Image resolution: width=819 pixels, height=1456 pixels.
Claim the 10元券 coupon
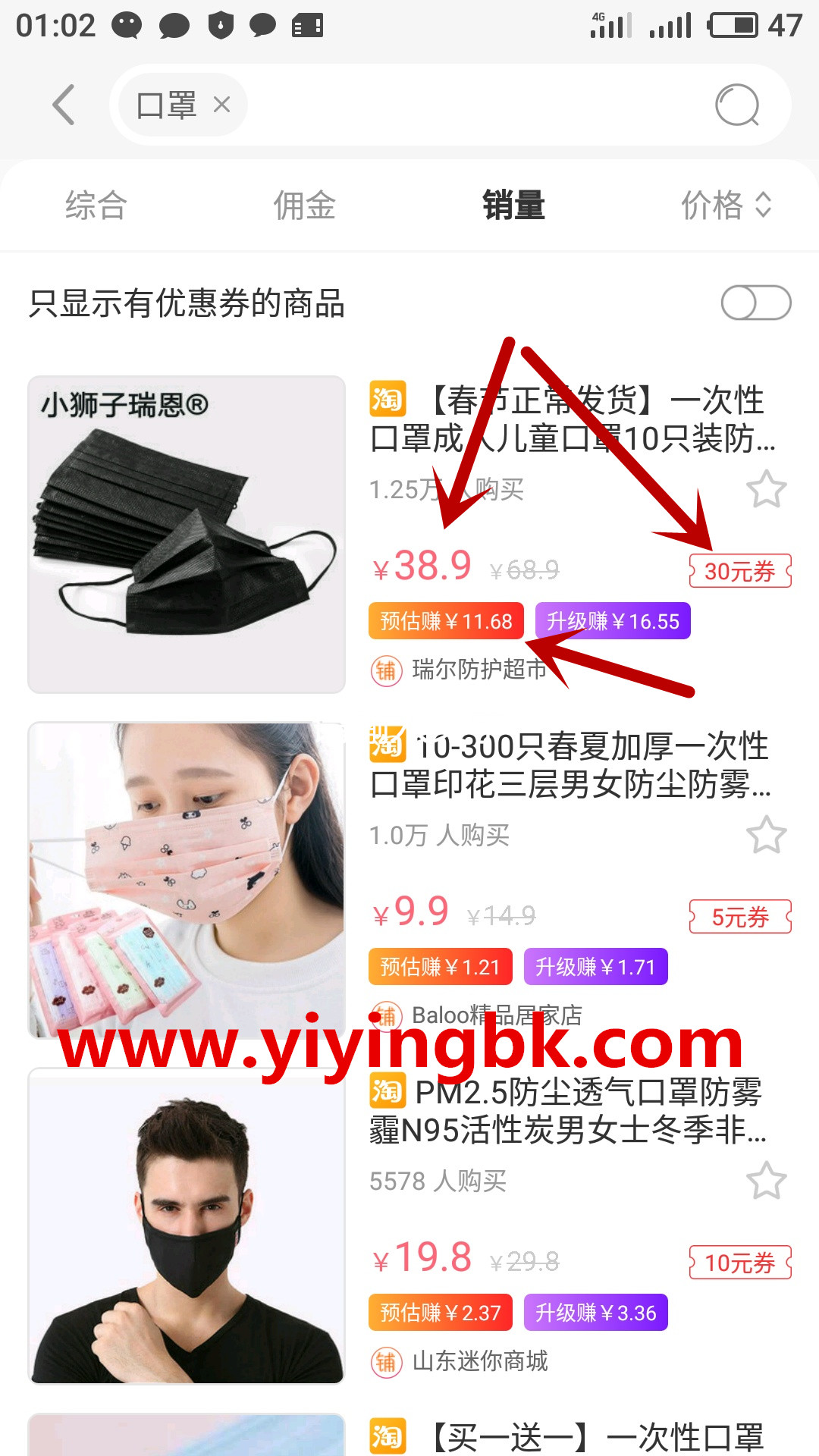point(739,1263)
